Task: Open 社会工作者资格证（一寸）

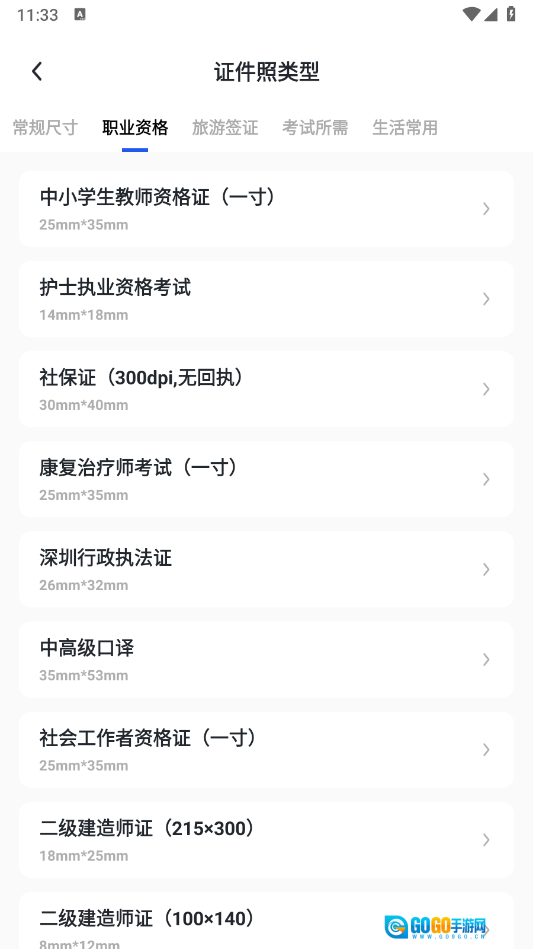Action: [x=266, y=750]
